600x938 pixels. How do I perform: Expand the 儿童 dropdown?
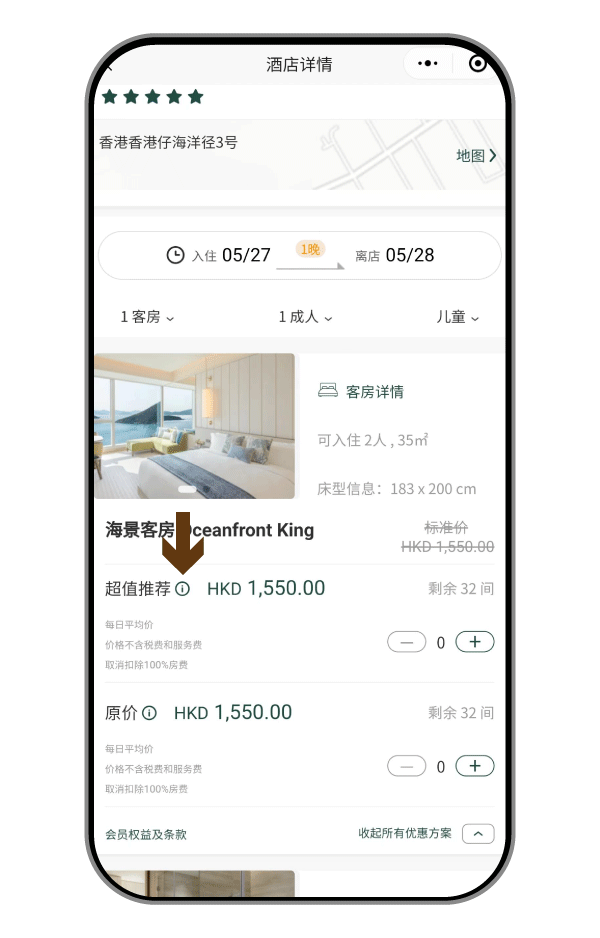457,317
